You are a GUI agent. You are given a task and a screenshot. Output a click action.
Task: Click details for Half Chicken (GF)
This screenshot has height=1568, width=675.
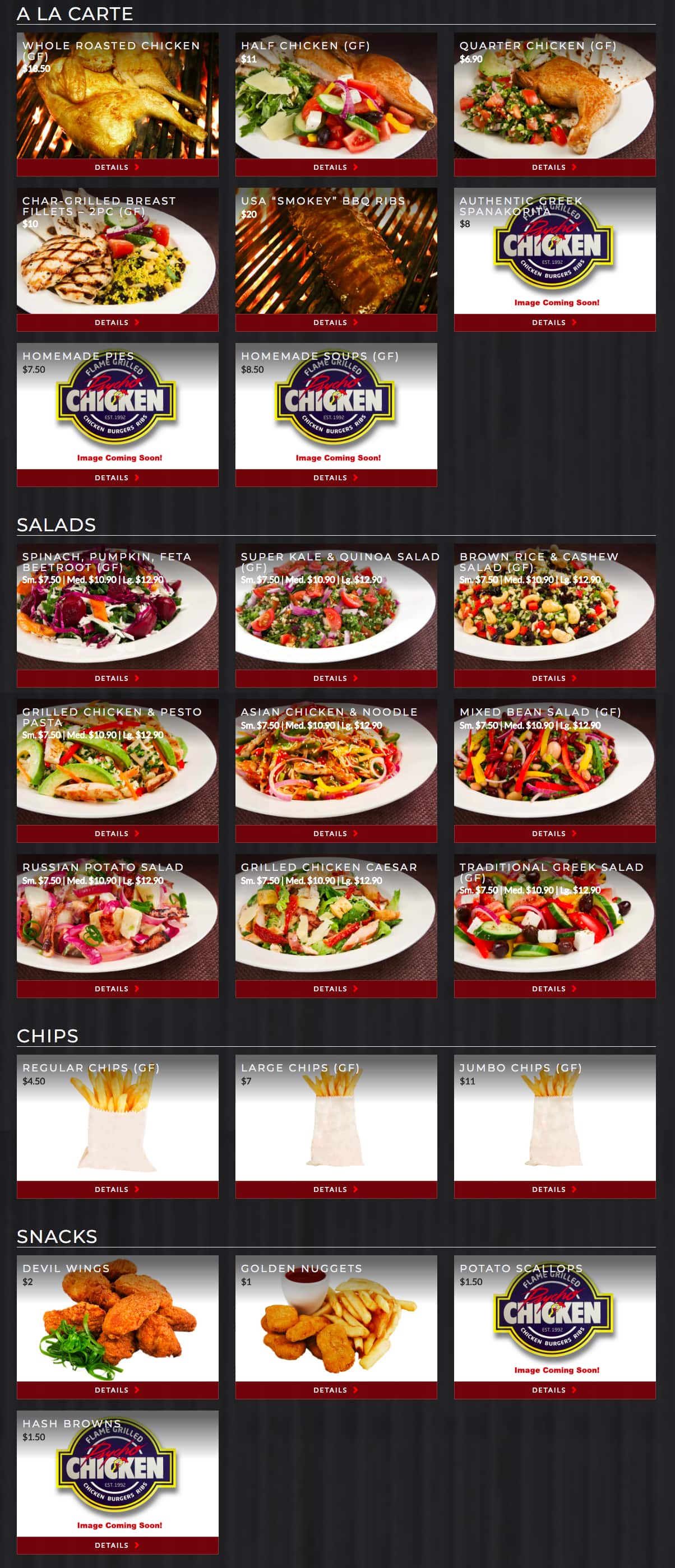[337, 166]
